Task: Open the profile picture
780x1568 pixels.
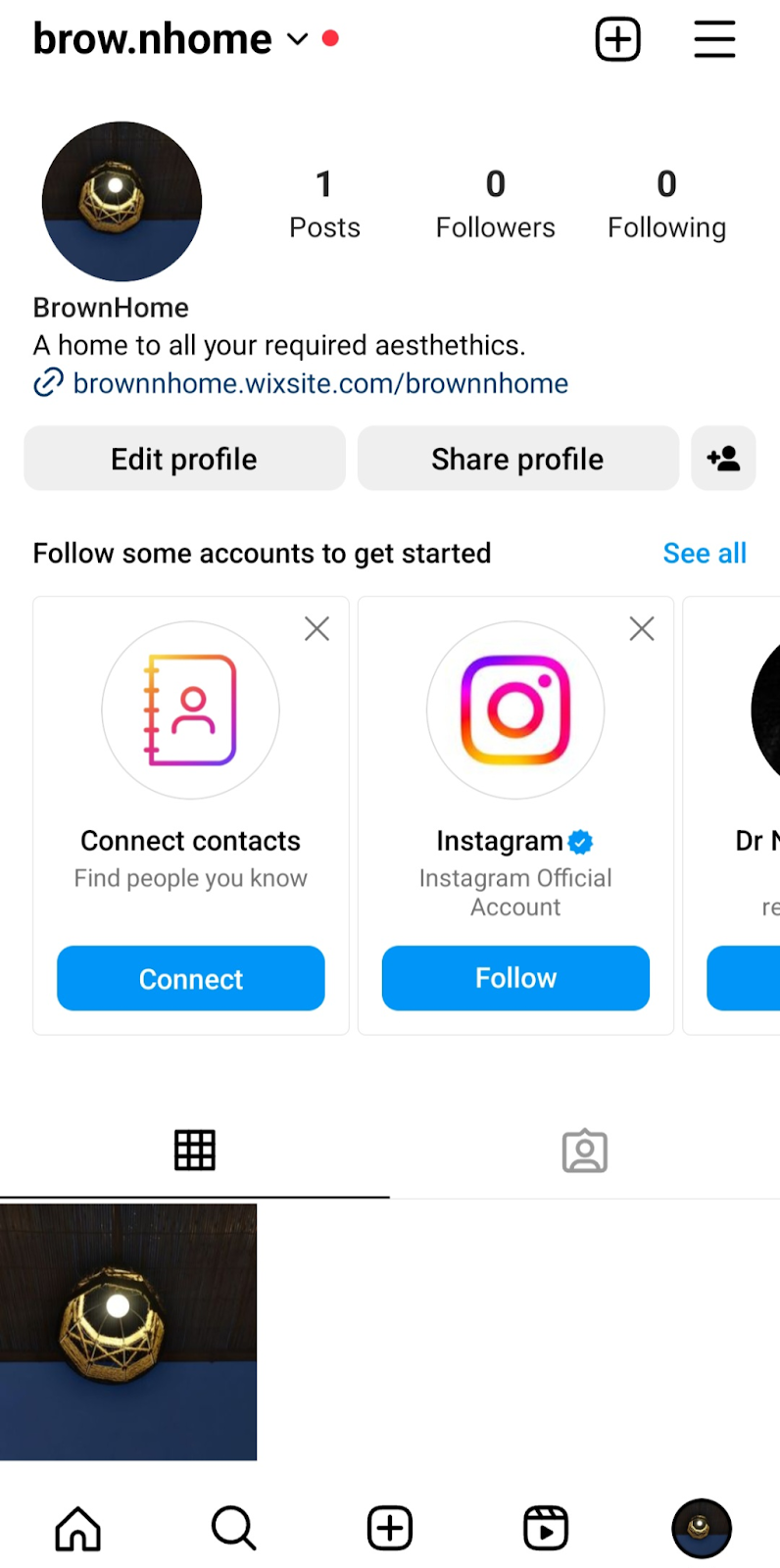Action: (x=122, y=202)
